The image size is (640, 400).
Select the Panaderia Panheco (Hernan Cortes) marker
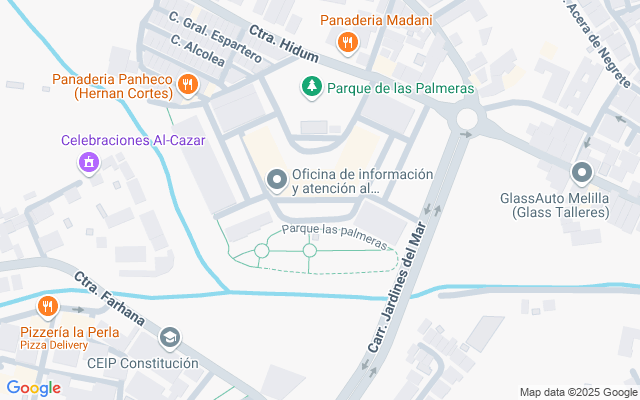pos(187,86)
